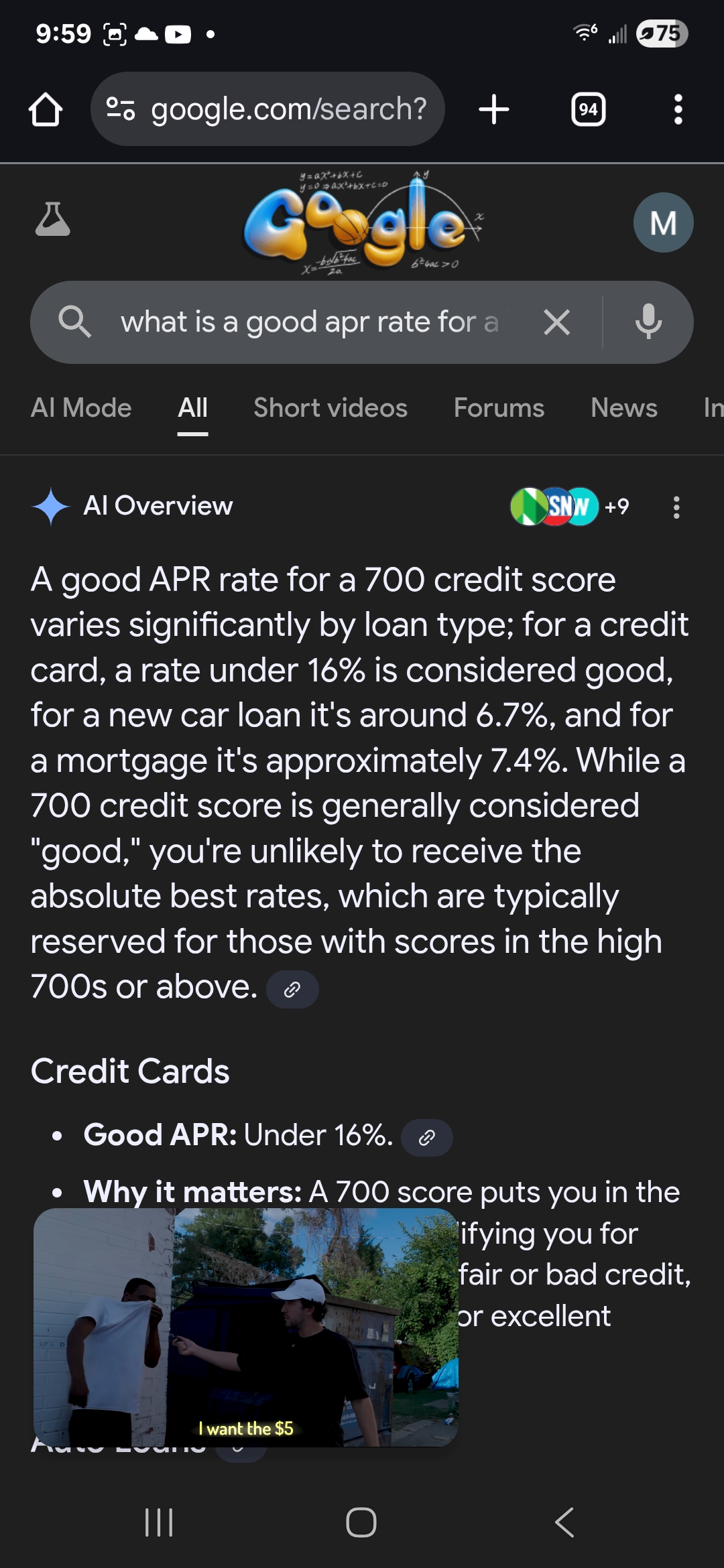This screenshot has height=1568, width=724.
Task: Open source link after Good APR: Under 16%
Action: pyautogui.click(x=427, y=1137)
